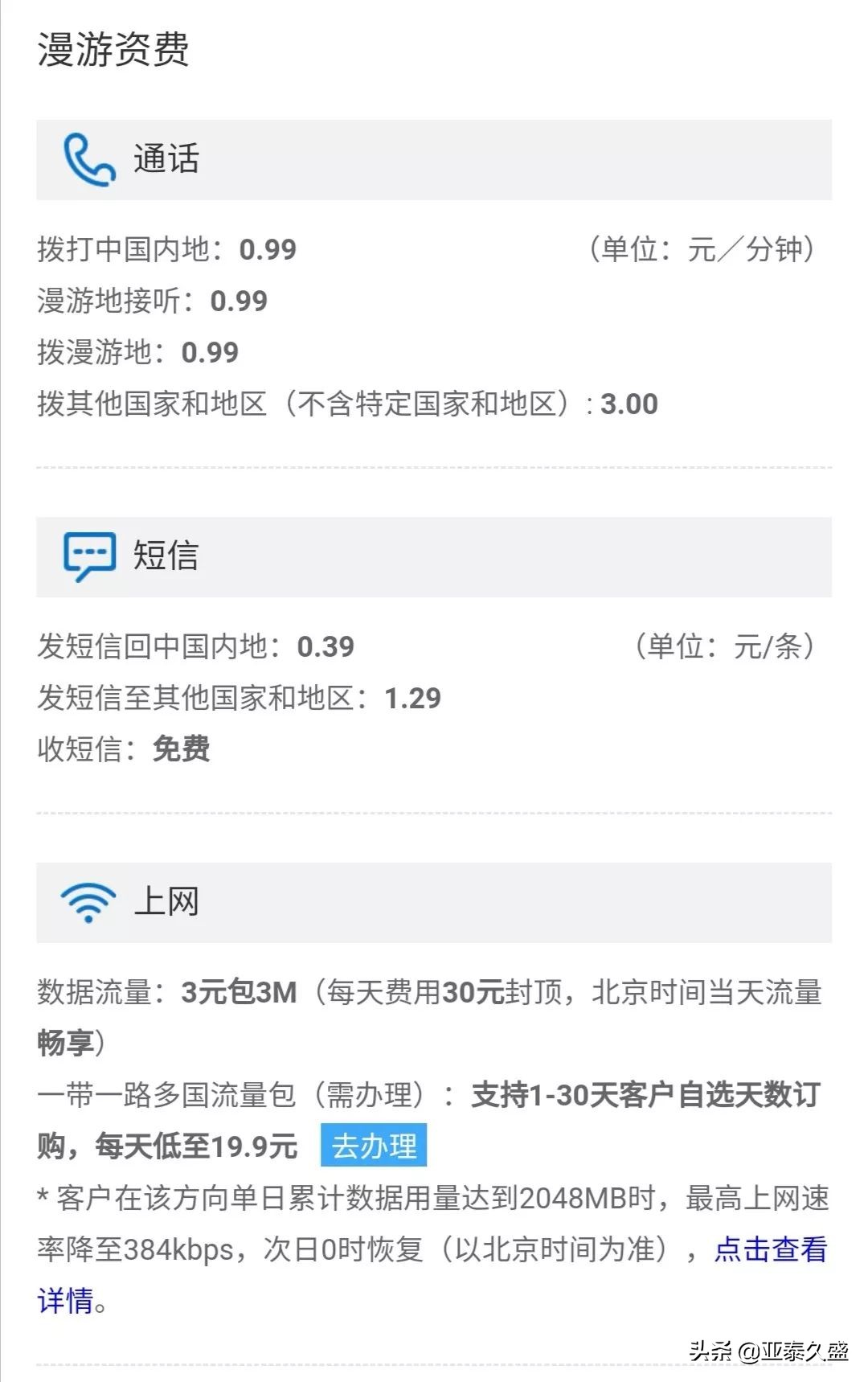Tap the WiFi icon in 上网 section
This screenshot has height=1382, width=868.
(88, 900)
